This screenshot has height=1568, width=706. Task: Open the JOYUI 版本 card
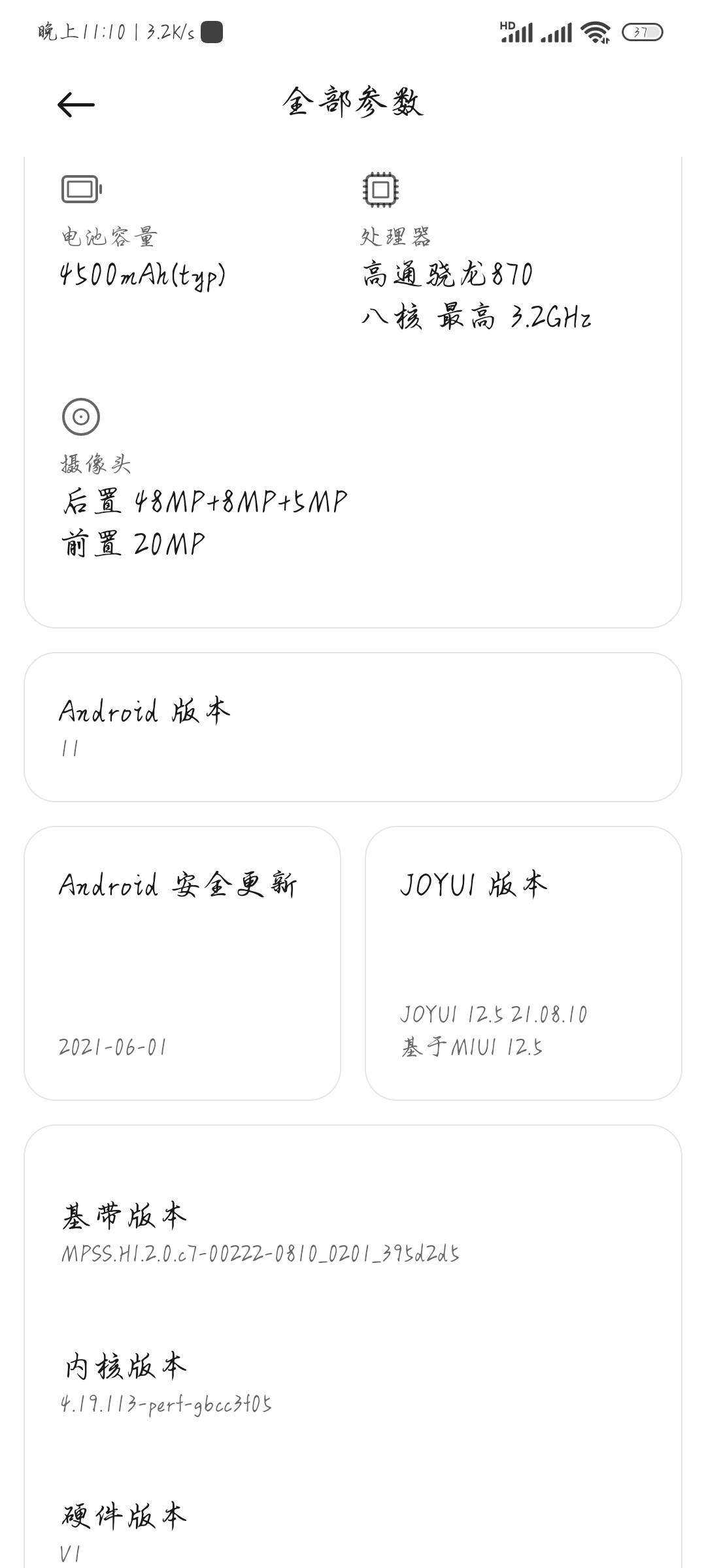pyautogui.click(x=524, y=964)
